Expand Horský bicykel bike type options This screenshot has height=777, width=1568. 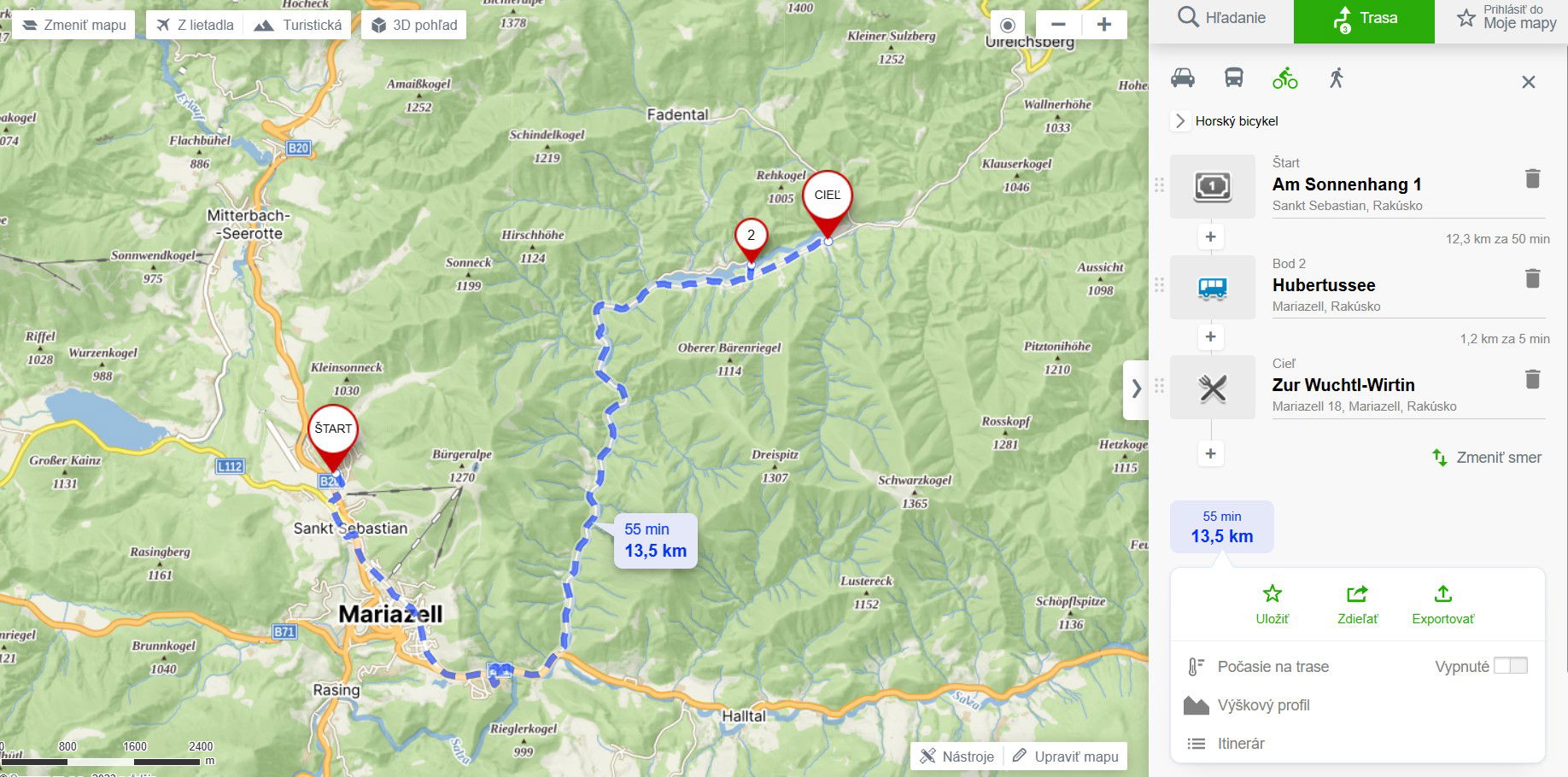(1181, 121)
